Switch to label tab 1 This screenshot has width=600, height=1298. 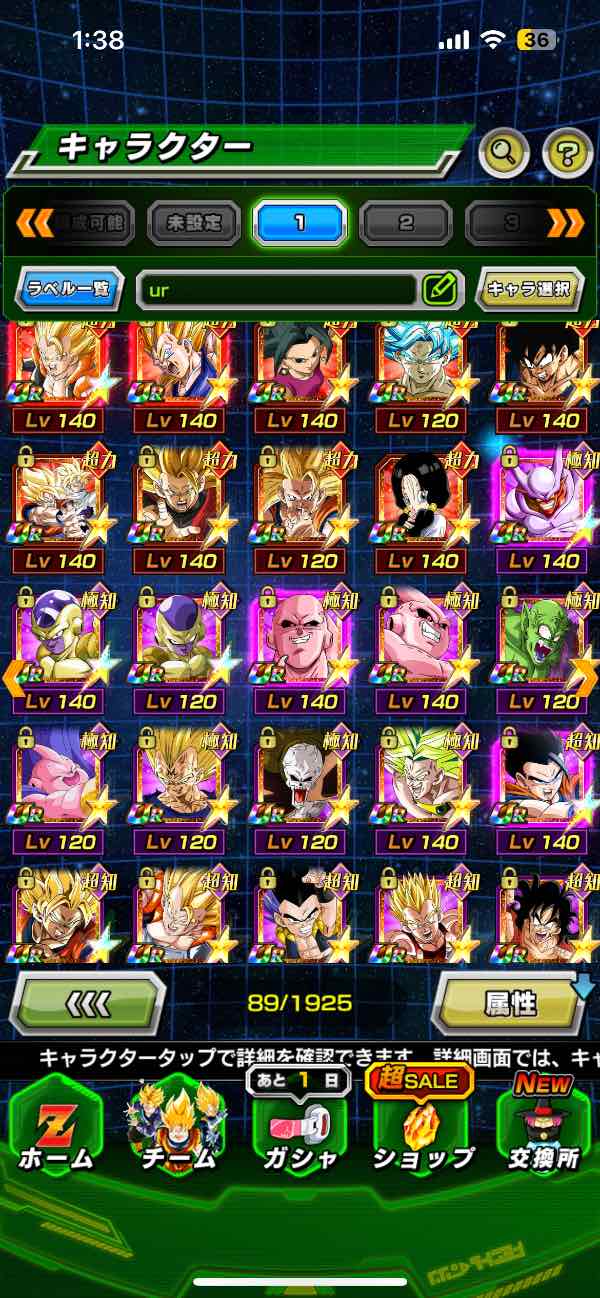(x=299, y=223)
